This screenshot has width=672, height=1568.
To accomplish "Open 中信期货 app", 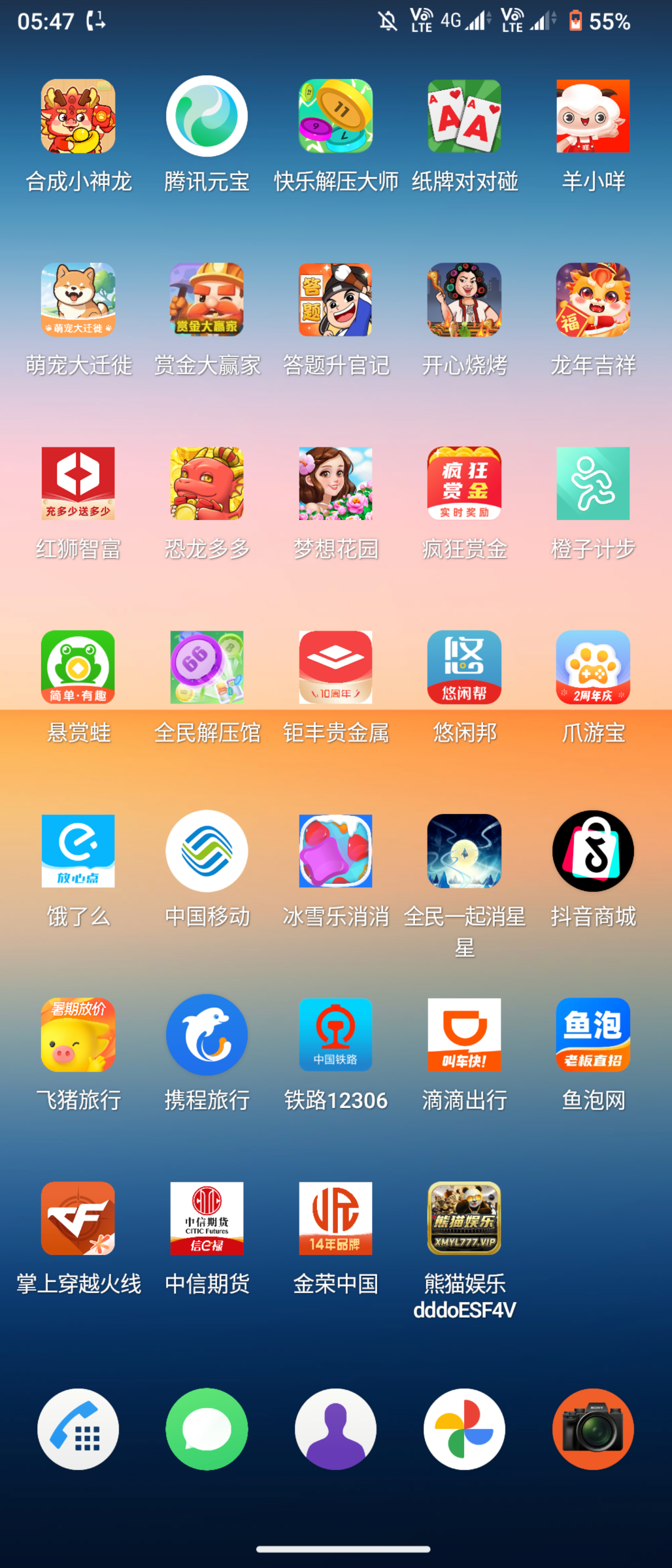I will (207, 1218).
